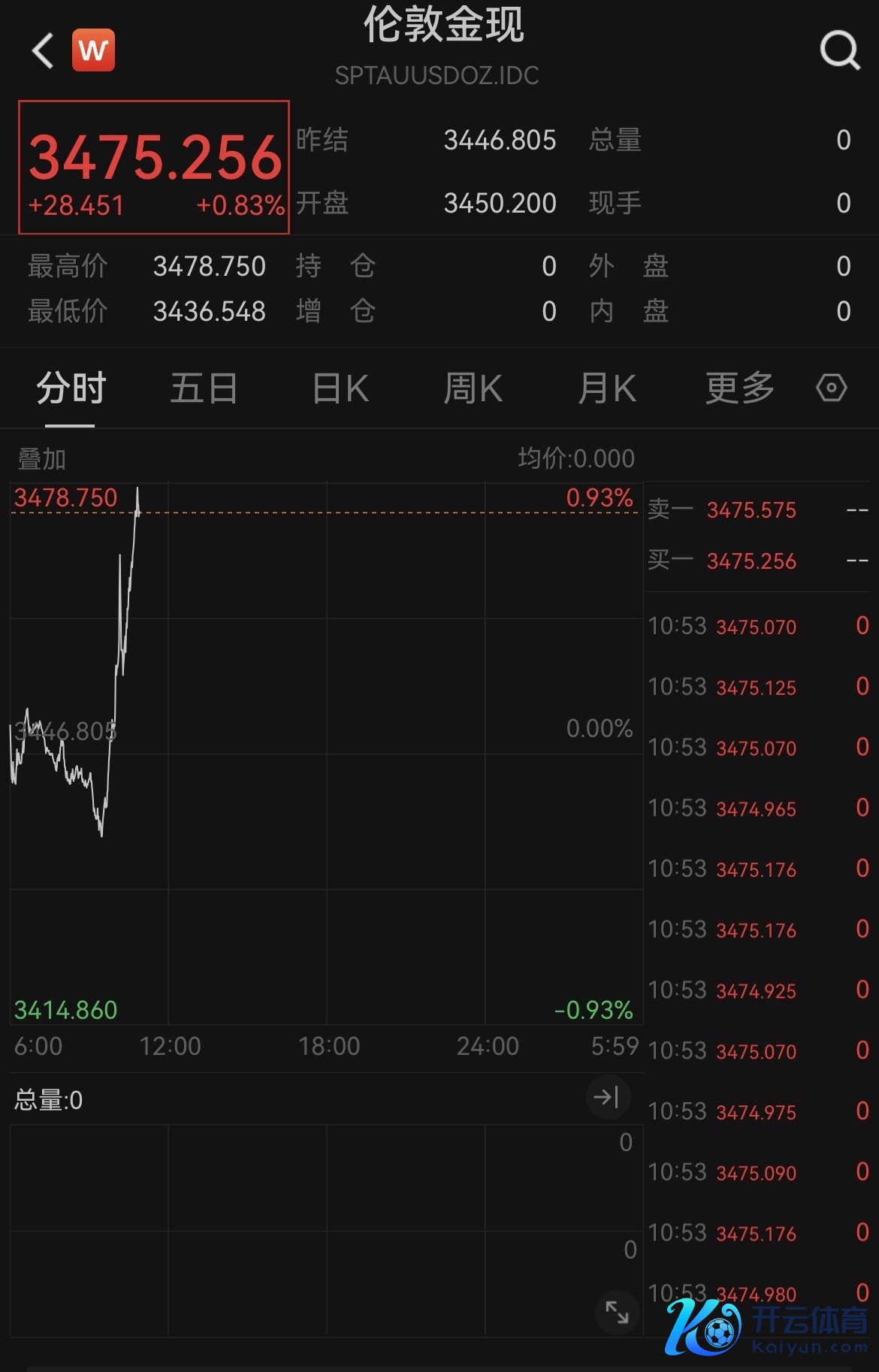Open the search magnifier icon

[x=839, y=51]
